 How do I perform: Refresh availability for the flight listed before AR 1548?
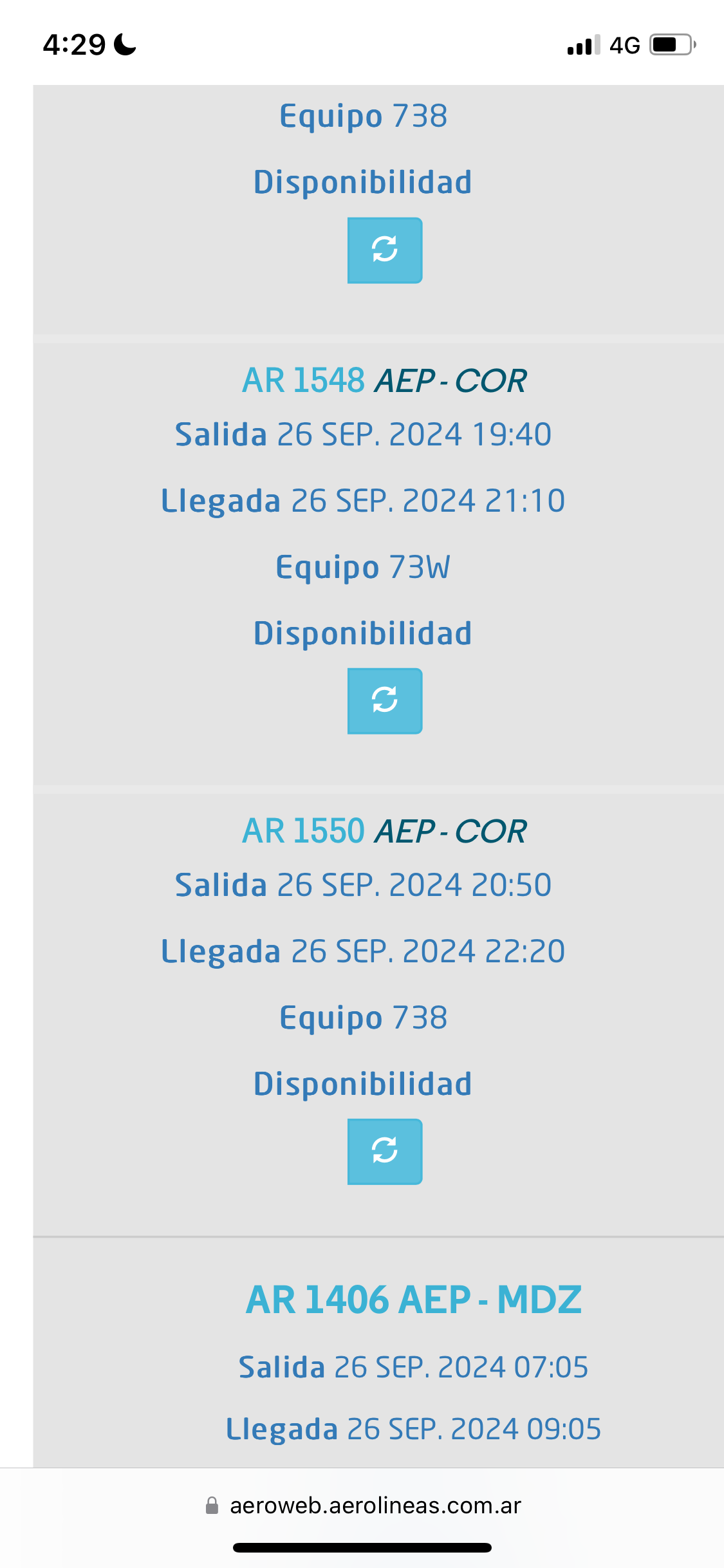pos(384,250)
